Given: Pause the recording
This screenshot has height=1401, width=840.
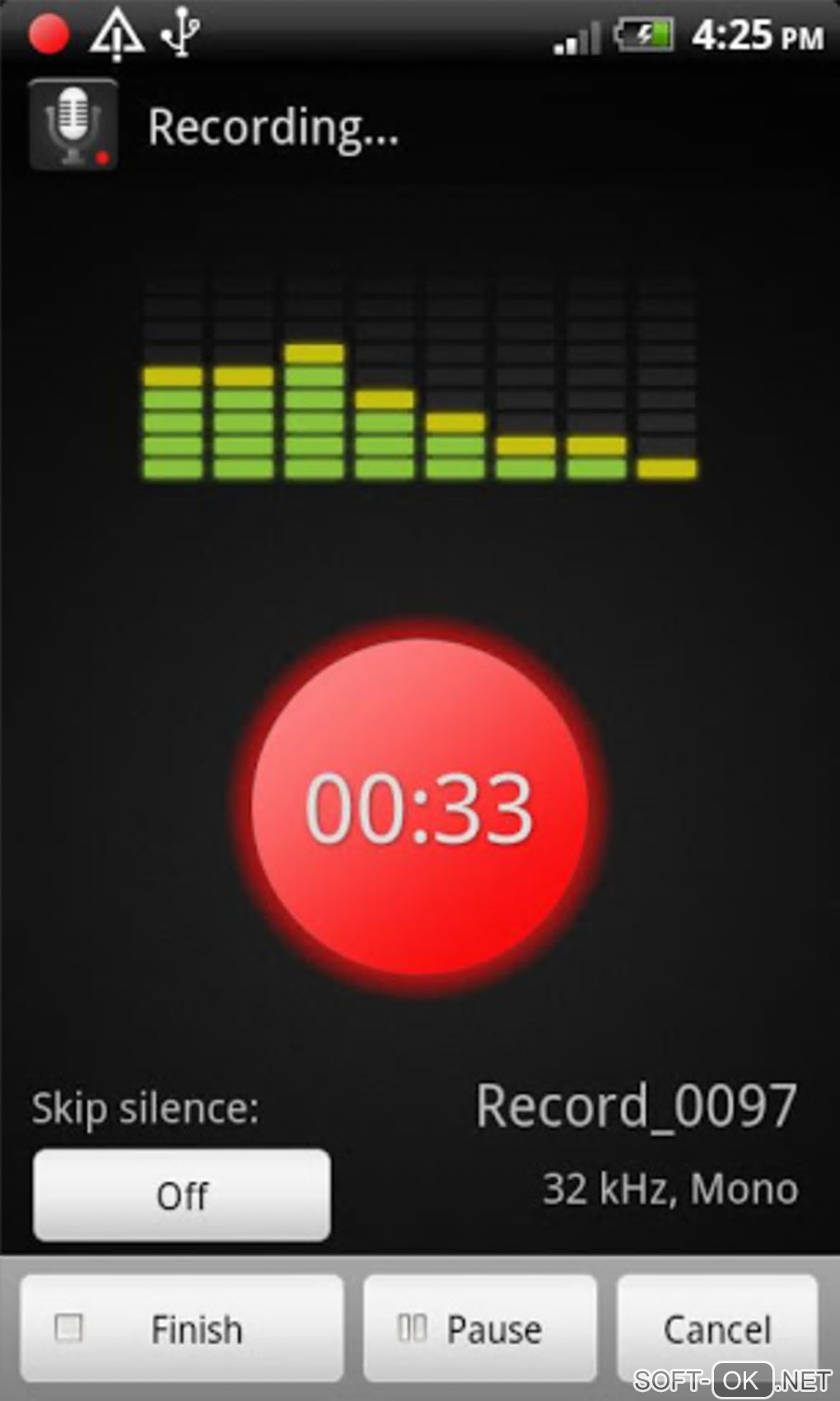Looking at the screenshot, I should pyautogui.click(x=479, y=1328).
